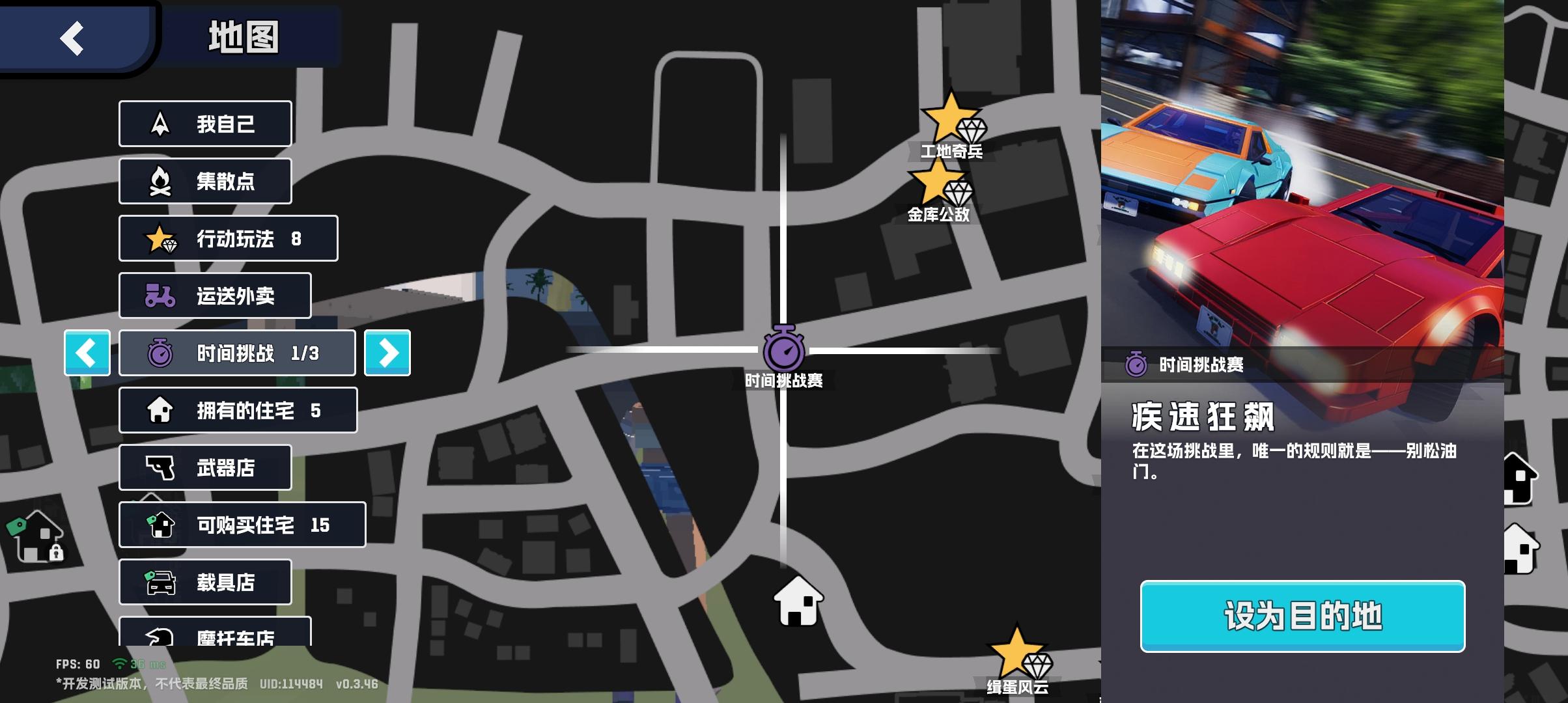Choose the 运送外卖 filter
Image resolution: width=1568 pixels, height=703 pixels.
215,296
